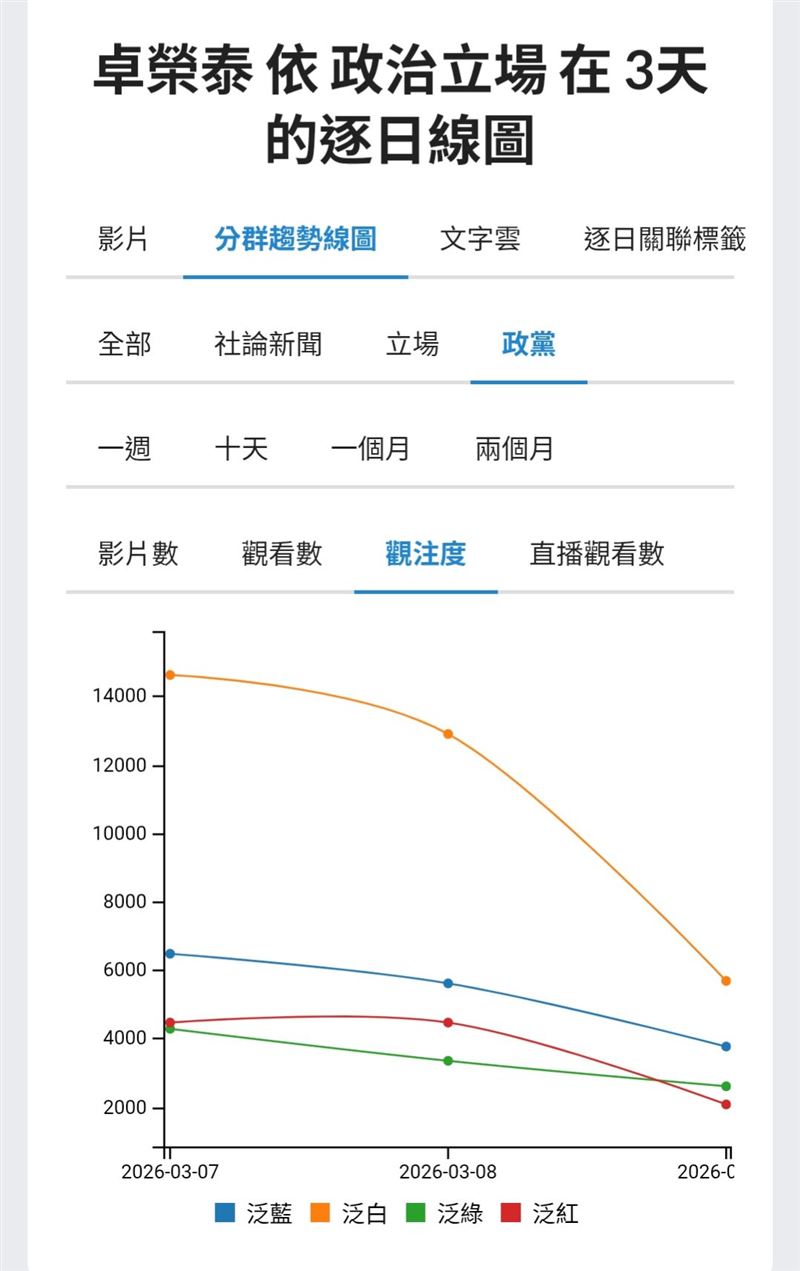Re-select the active 政黨 grouping
The image size is (800, 1271).
click(529, 343)
